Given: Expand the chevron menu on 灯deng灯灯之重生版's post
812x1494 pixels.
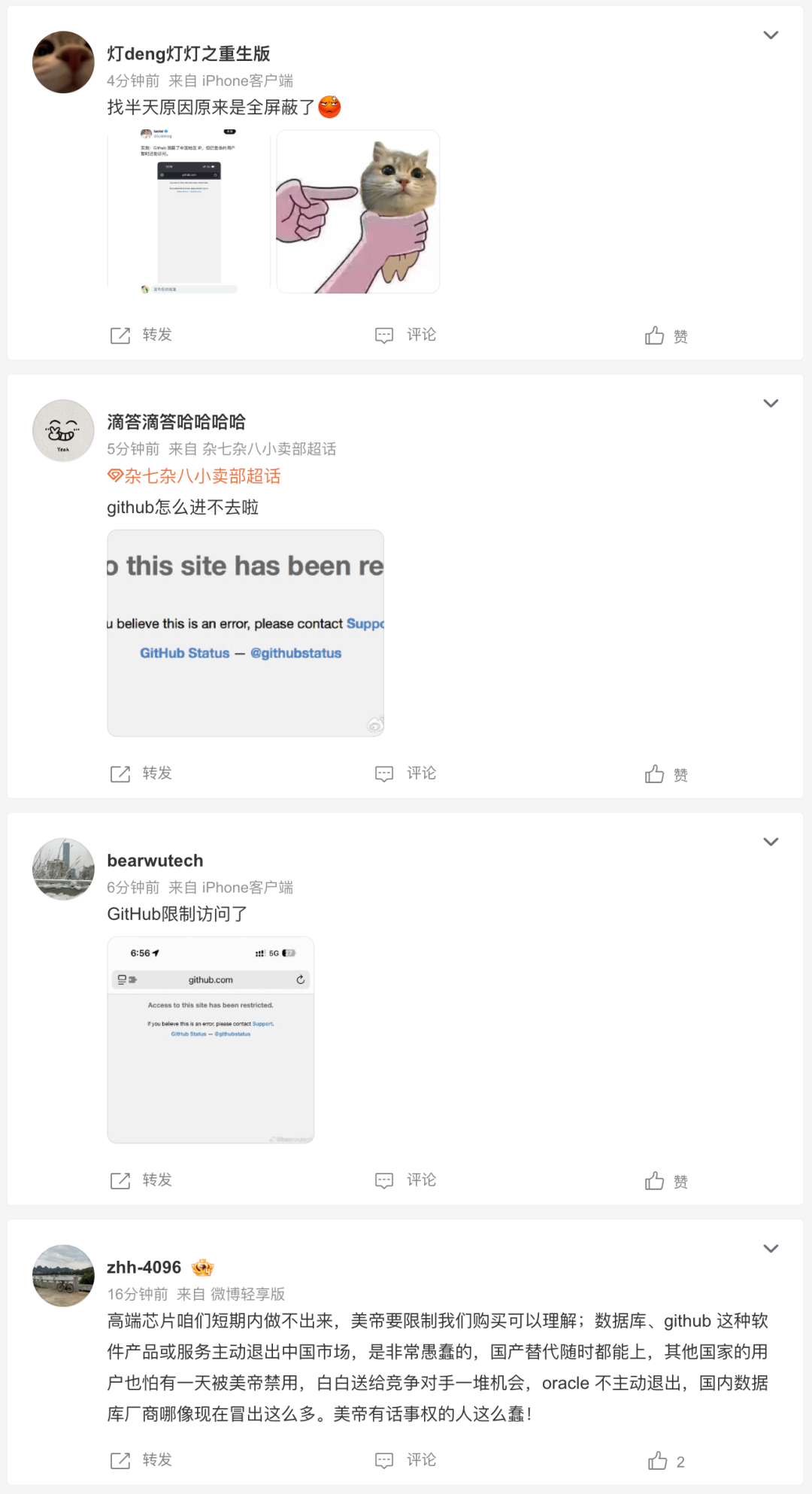Looking at the screenshot, I should 771,35.
